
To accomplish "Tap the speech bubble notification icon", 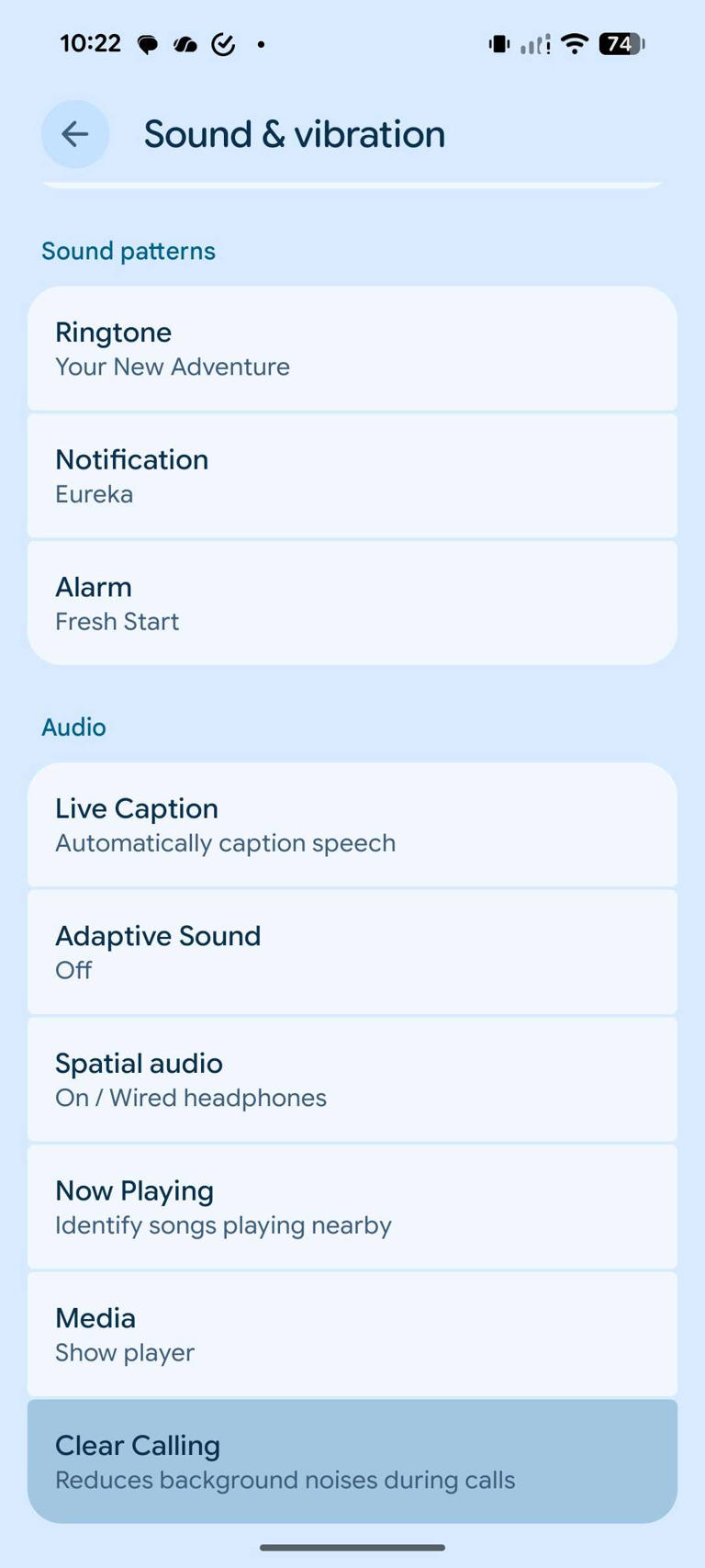I will click(147, 43).
